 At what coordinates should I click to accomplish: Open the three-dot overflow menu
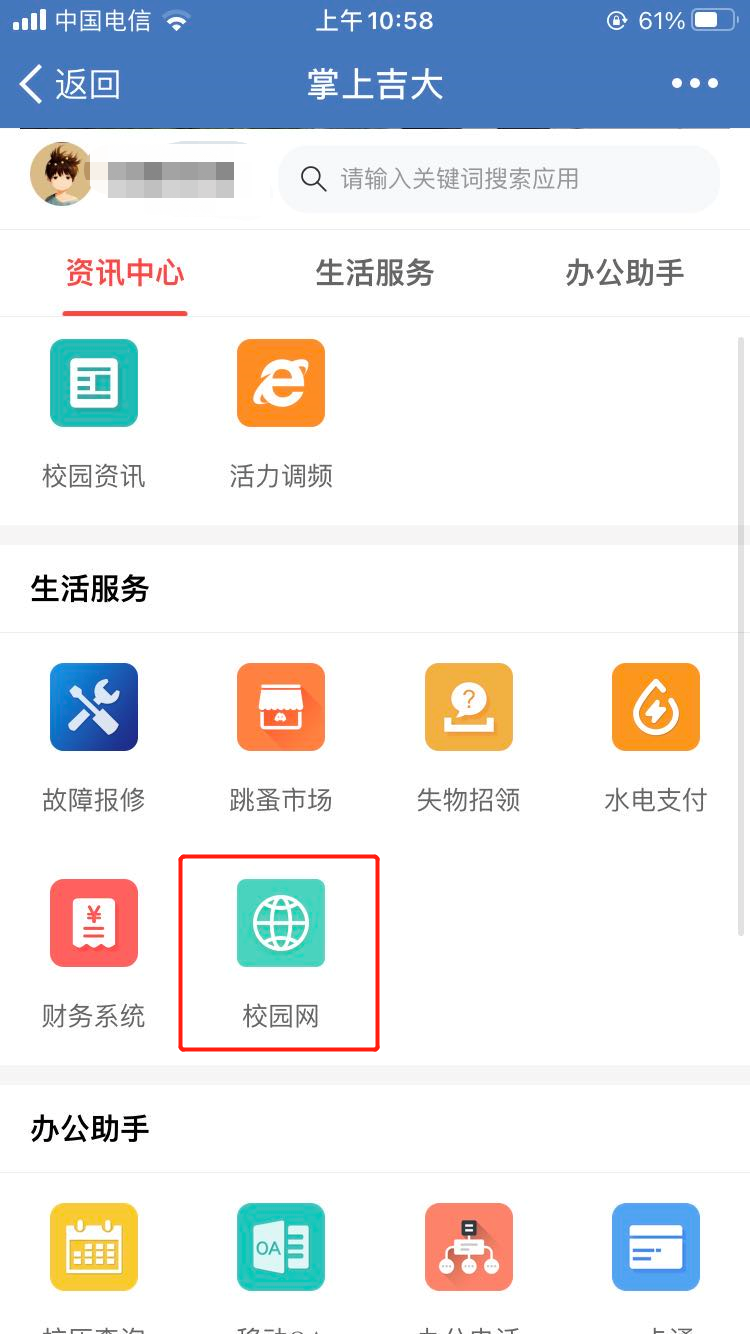pyautogui.click(x=694, y=84)
